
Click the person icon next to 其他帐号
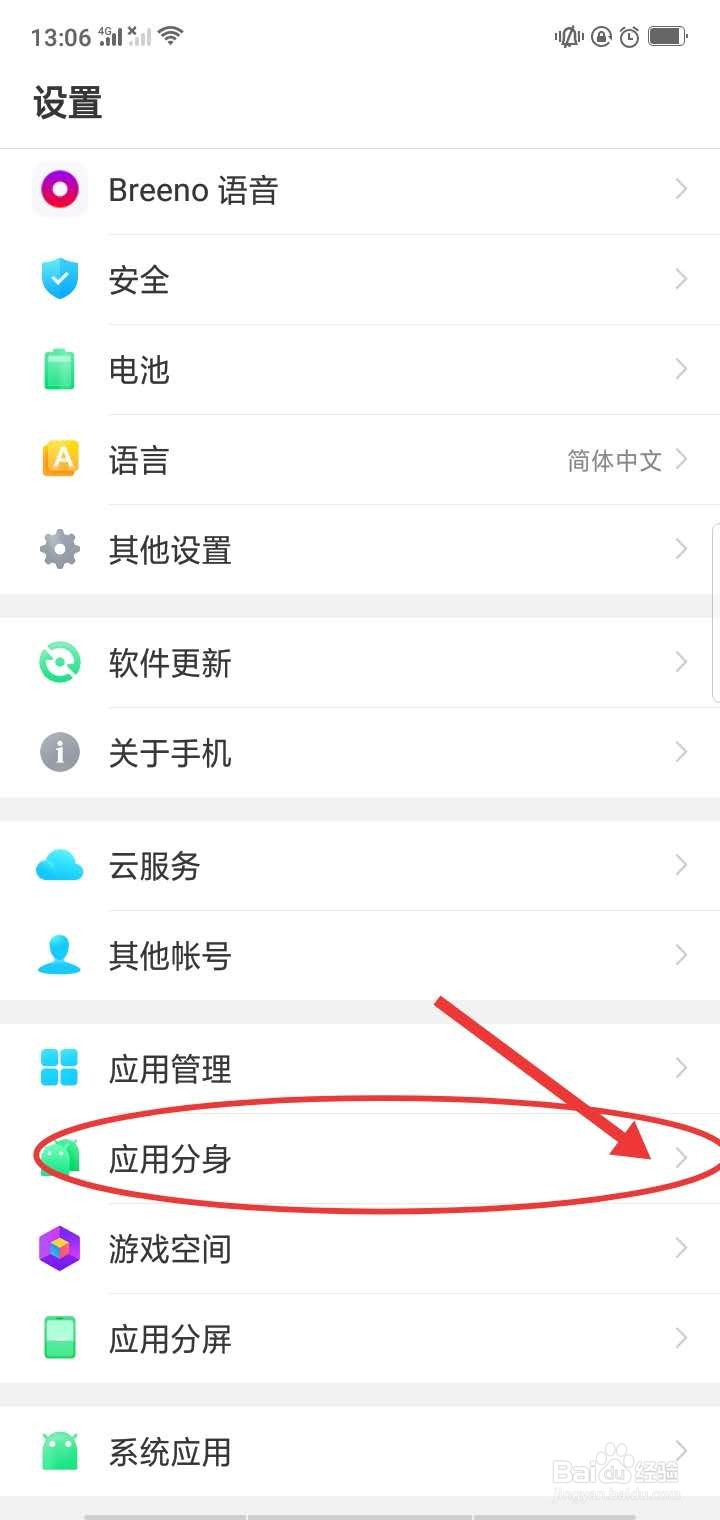click(59, 955)
